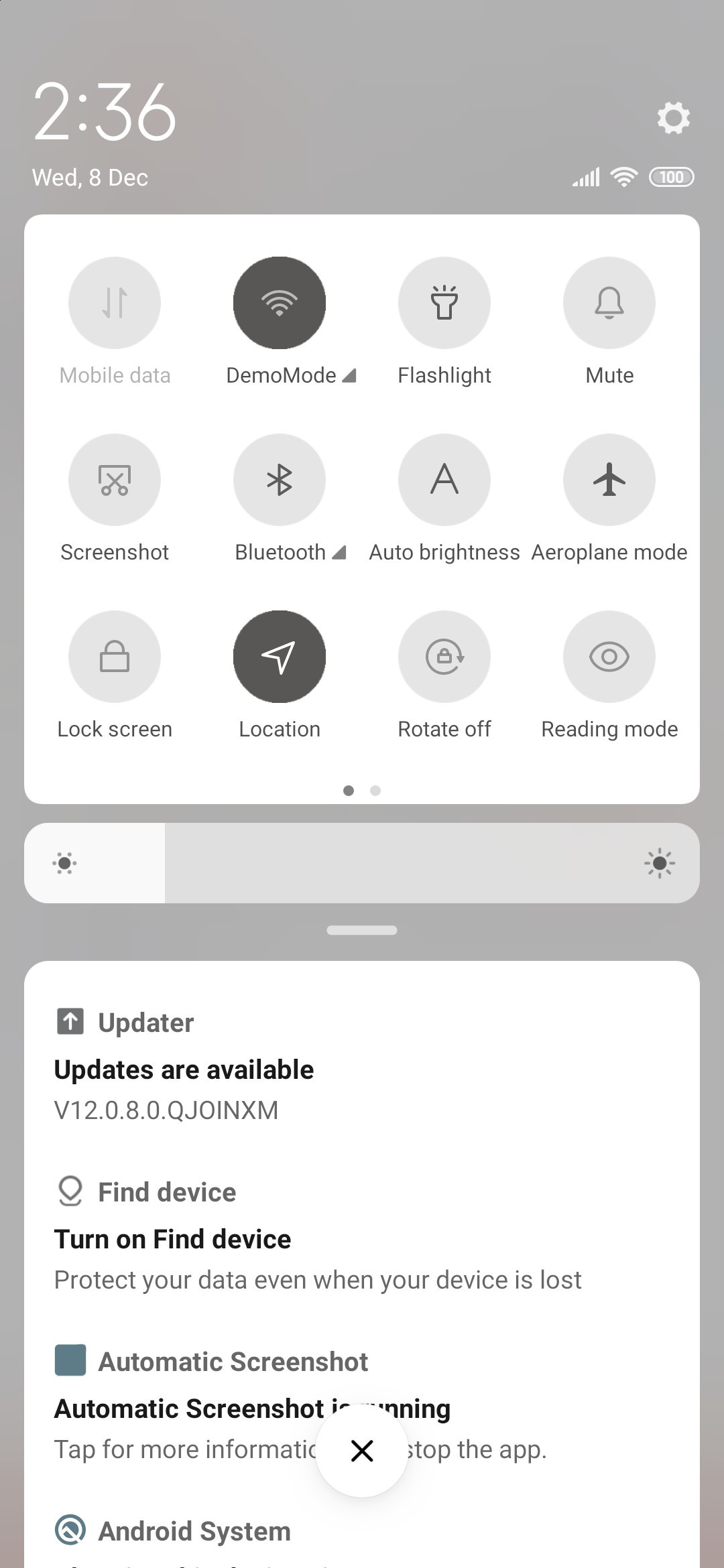The width and height of the screenshot is (724, 1568).
Task: Open the Automatic Screenshot running notification
Action: click(362, 1404)
